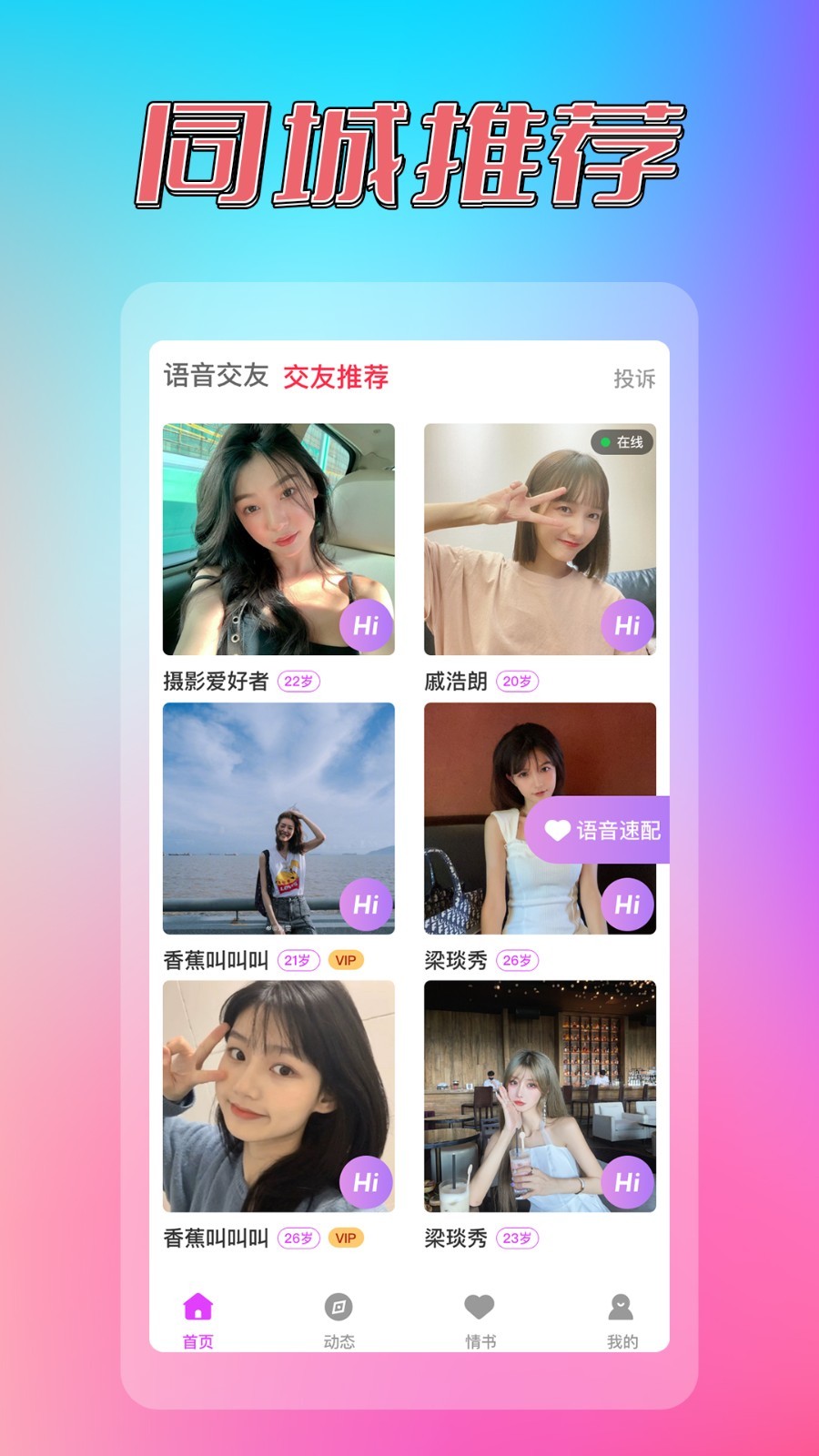The height and width of the screenshot is (1456, 819).
Task: Tap the heart icon inside 语音速配 button
Action: click(557, 829)
